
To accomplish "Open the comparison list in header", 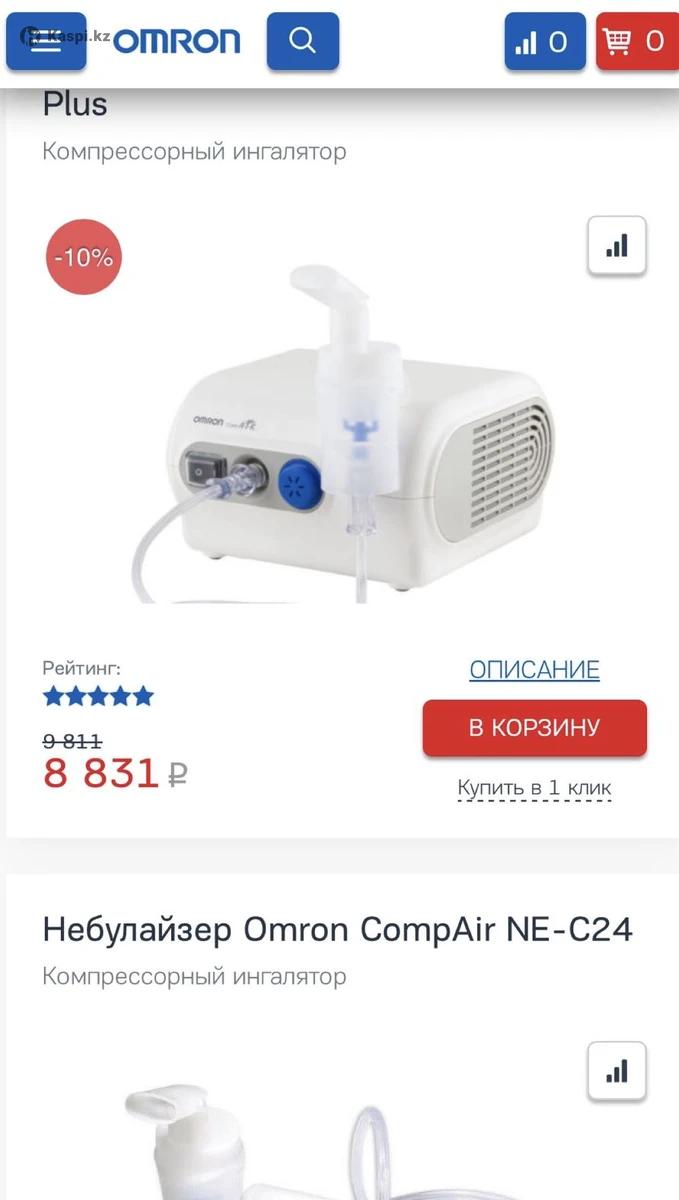I will pyautogui.click(x=543, y=41).
